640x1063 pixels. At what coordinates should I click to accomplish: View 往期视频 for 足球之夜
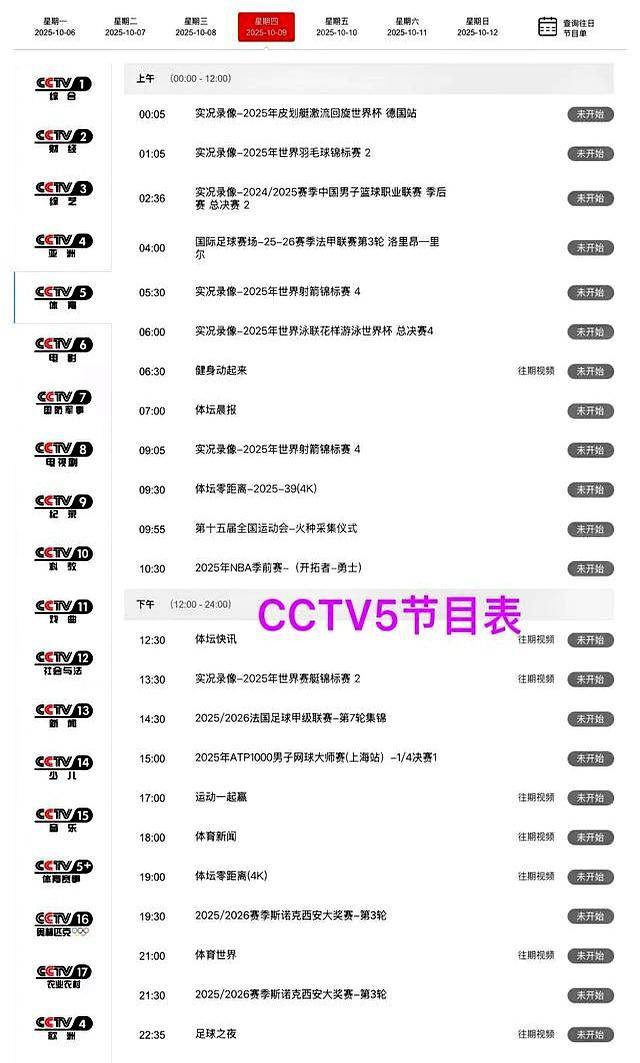(535, 1034)
